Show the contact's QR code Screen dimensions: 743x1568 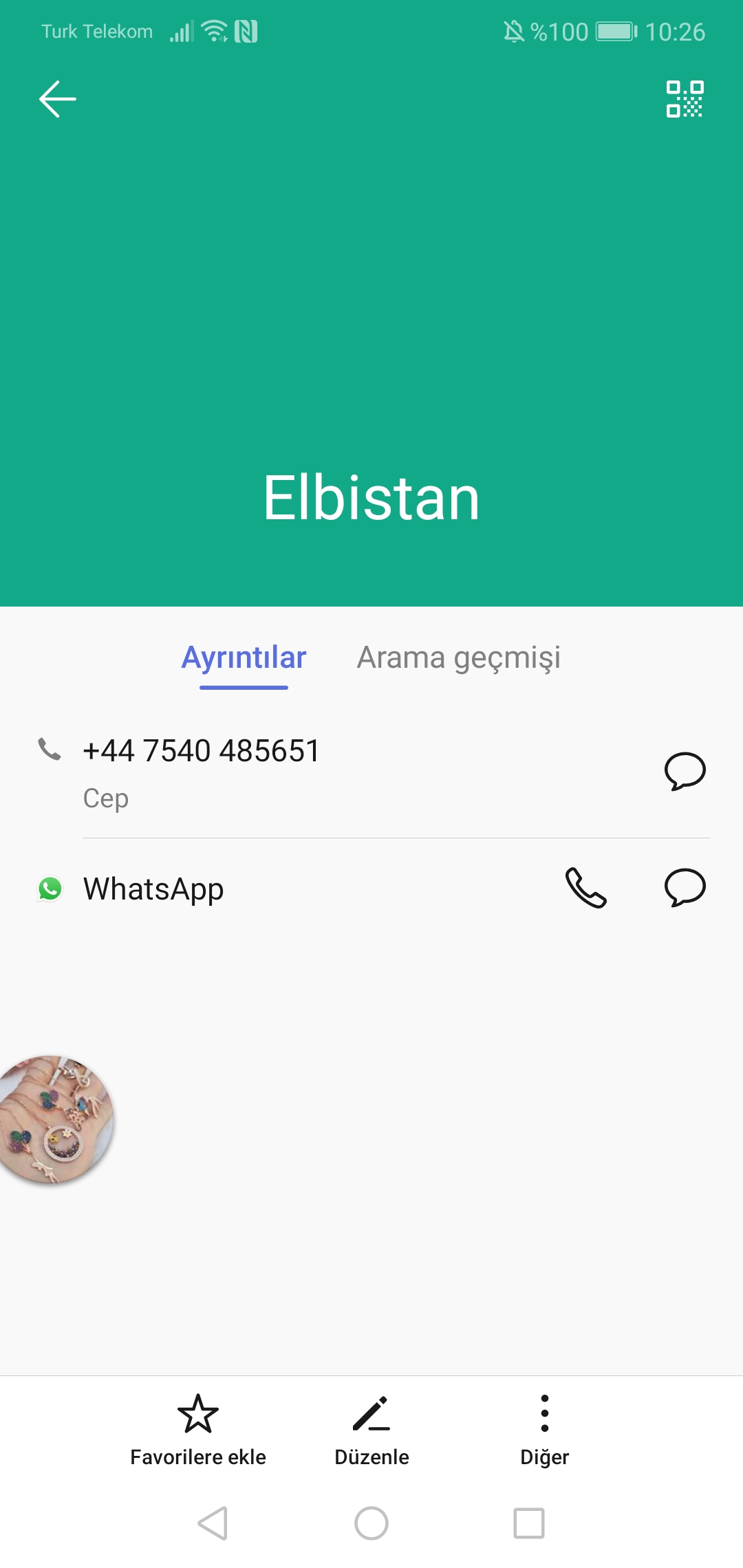point(685,99)
